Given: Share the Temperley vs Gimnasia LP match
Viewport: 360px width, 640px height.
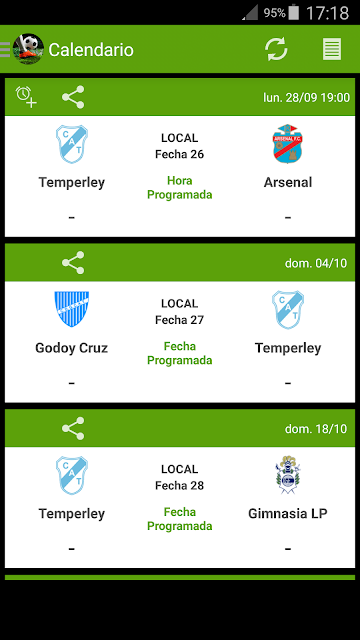Looking at the screenshot, I should coord(73,428).
